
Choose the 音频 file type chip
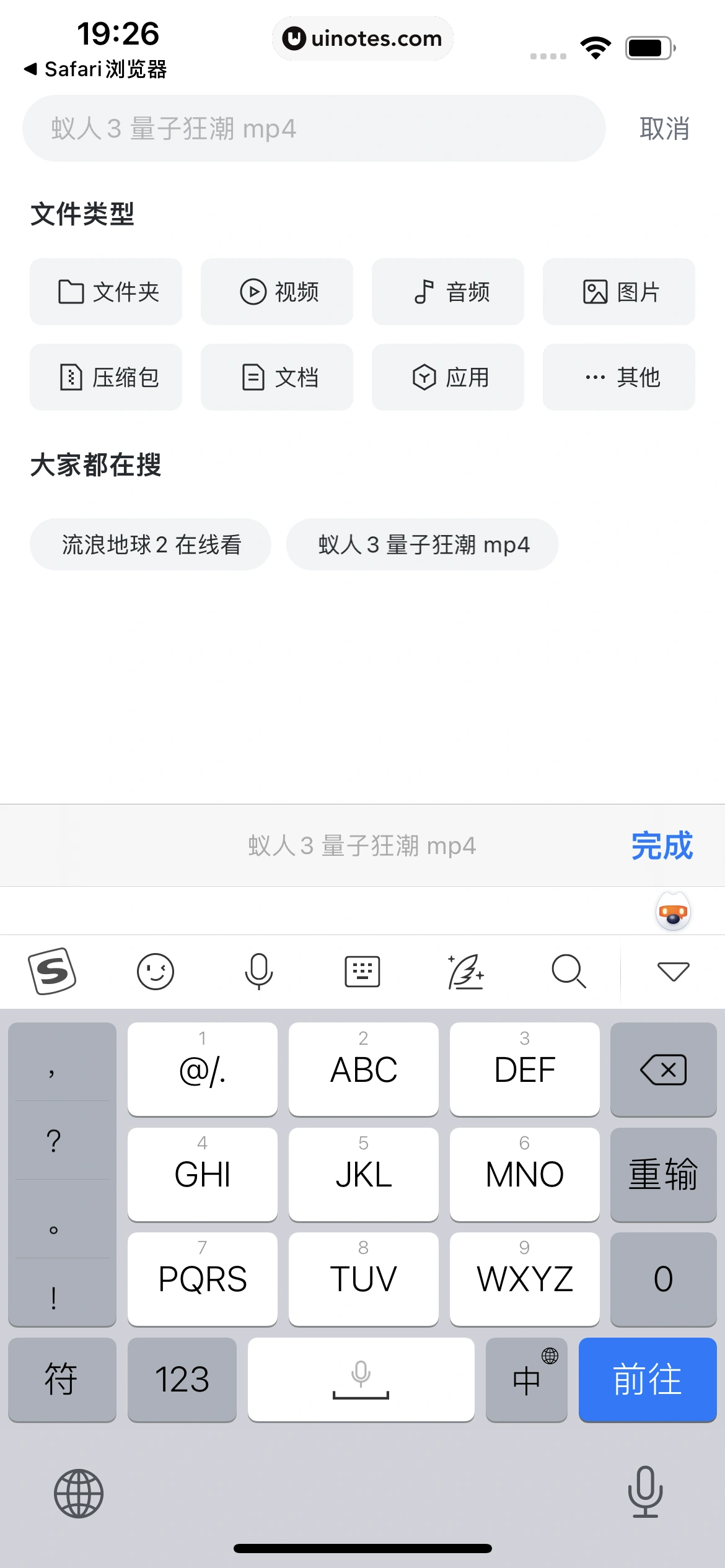click(448, 292)
